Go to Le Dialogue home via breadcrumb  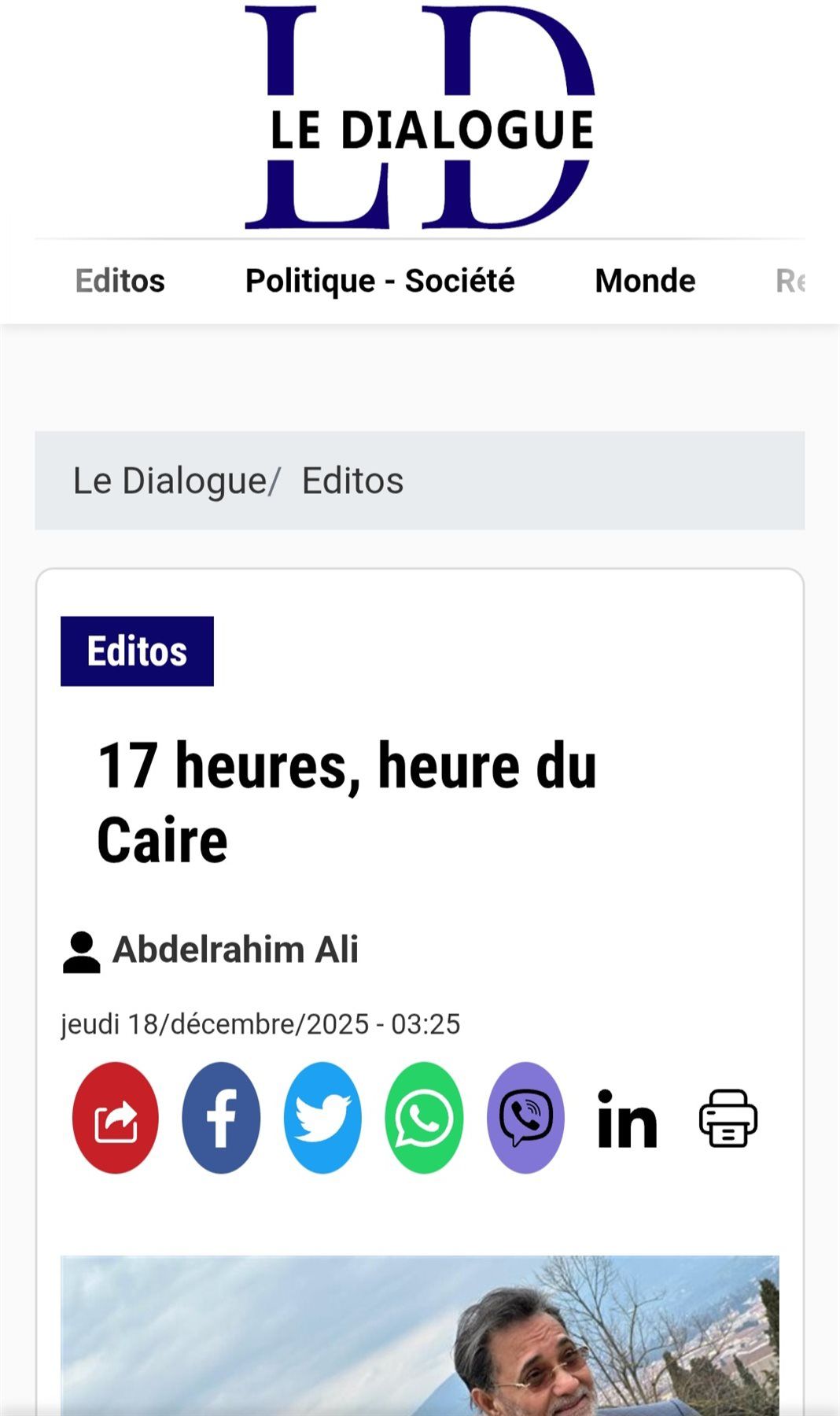coord(170,481)
